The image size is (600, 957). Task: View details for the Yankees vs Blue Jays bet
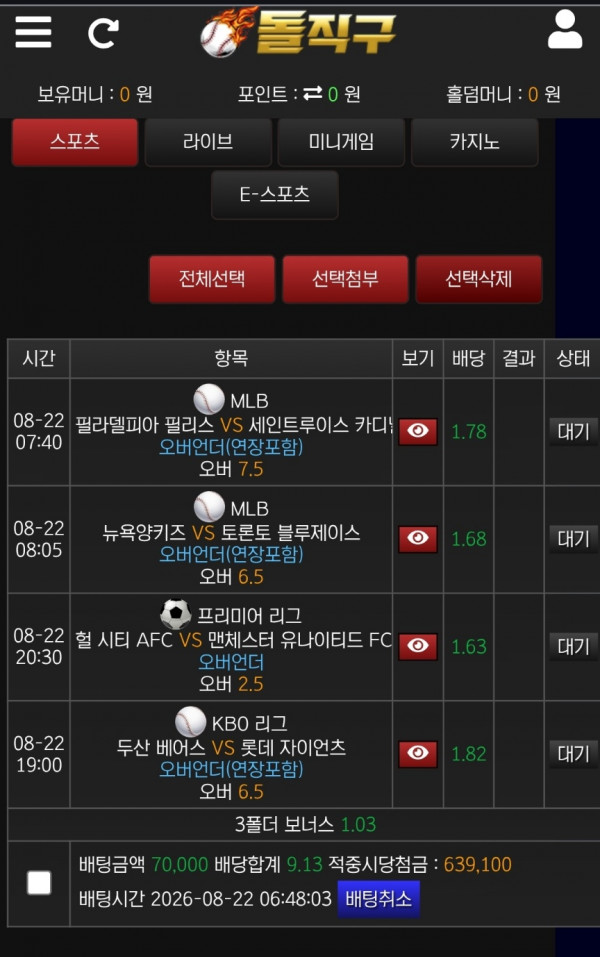click(x=418, y=539)
